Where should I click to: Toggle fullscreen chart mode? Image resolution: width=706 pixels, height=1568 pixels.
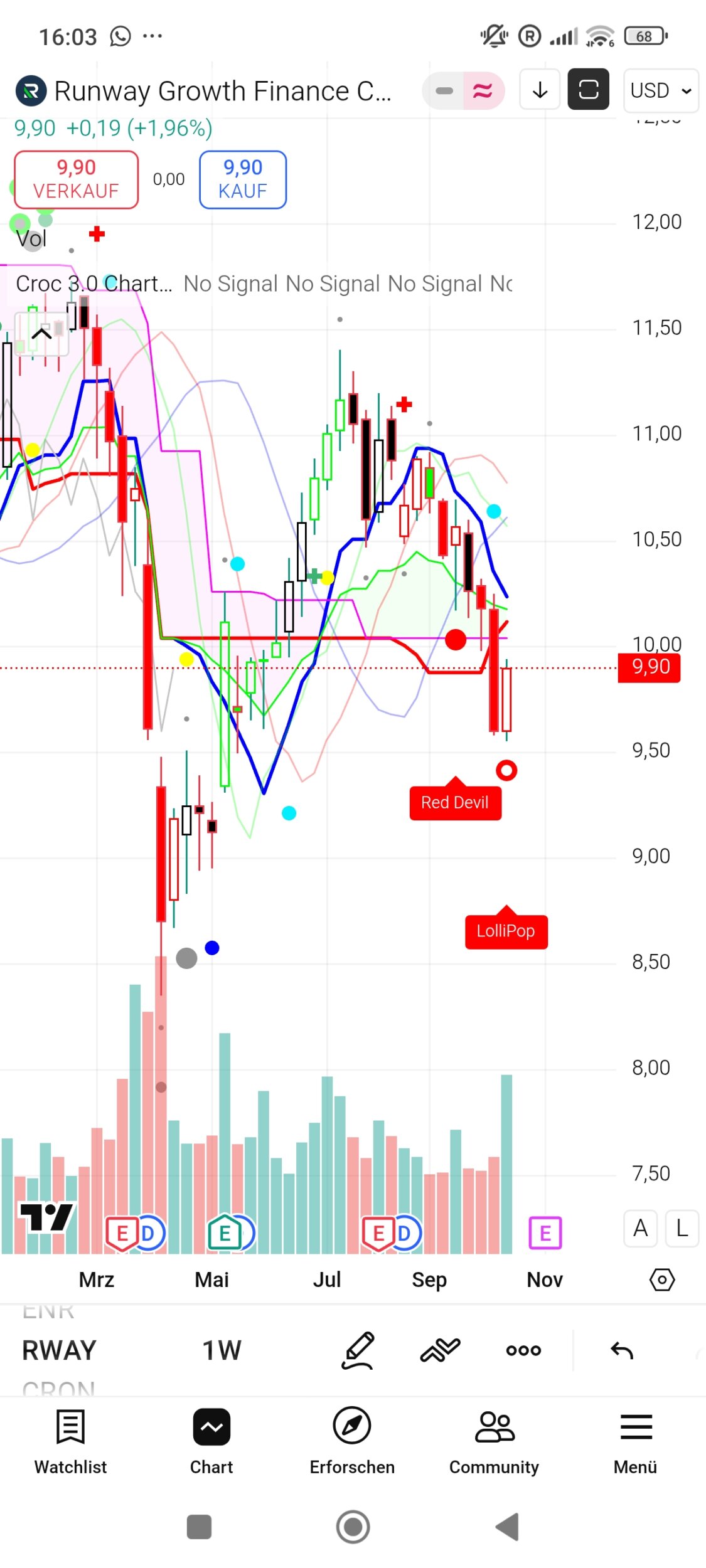click(588, 90)
